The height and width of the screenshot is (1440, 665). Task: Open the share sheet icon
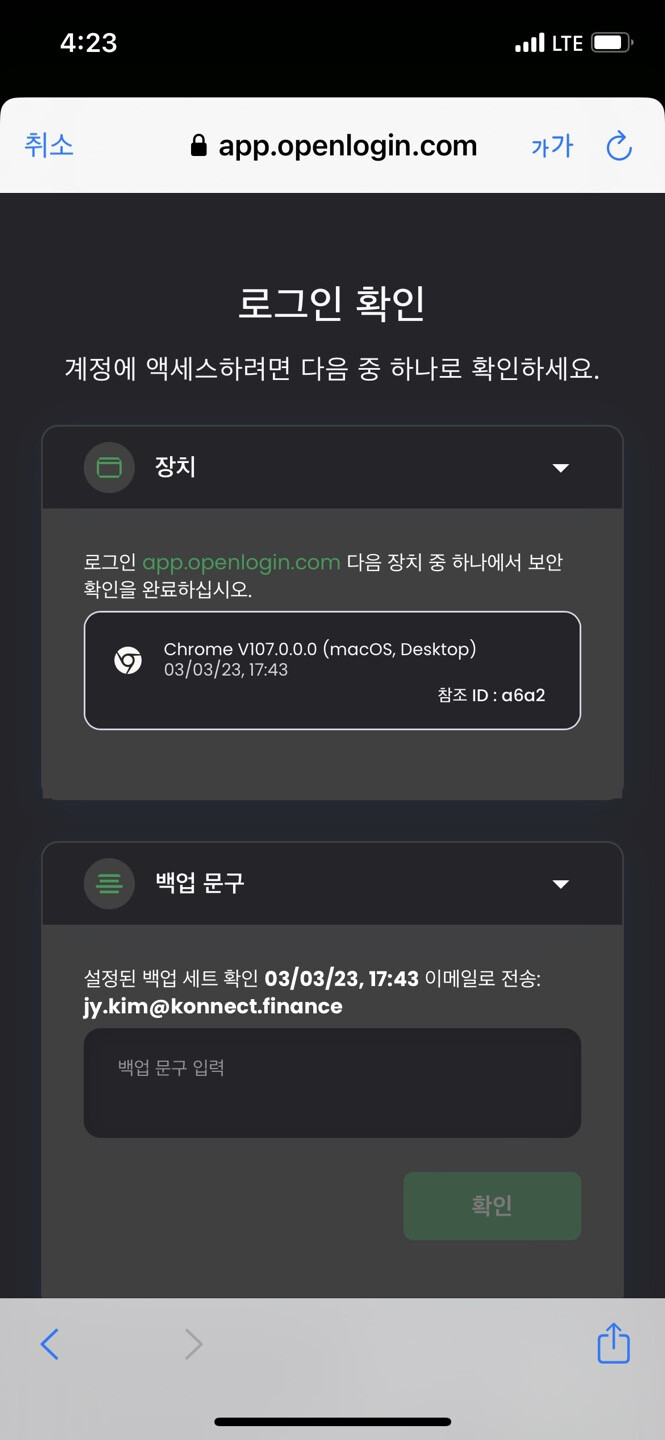coord(613,1343)
